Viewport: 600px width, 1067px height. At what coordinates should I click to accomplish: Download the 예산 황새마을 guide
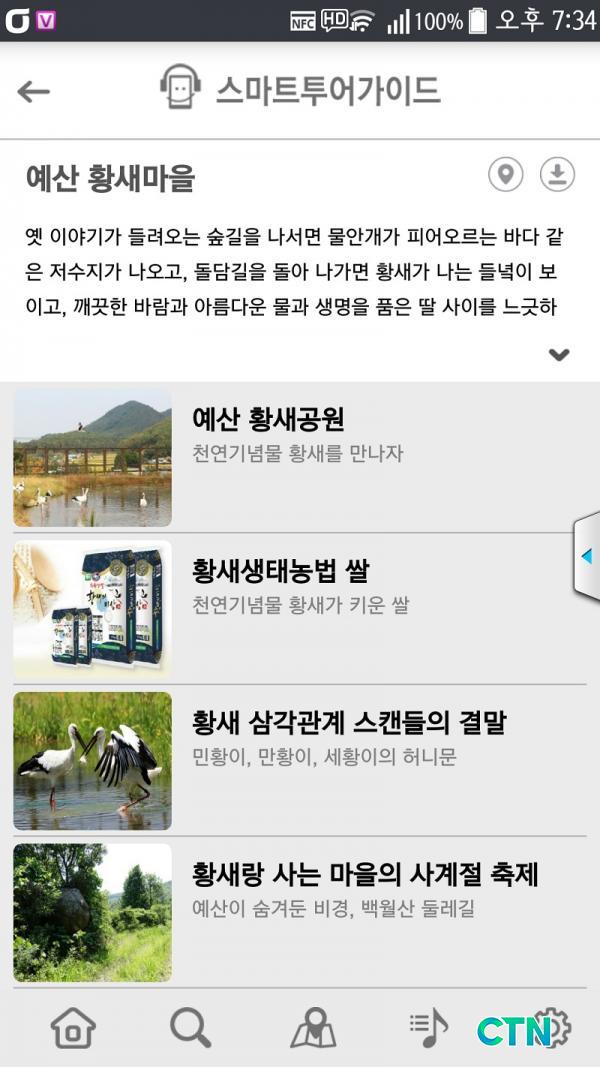(x=558, y=175)
